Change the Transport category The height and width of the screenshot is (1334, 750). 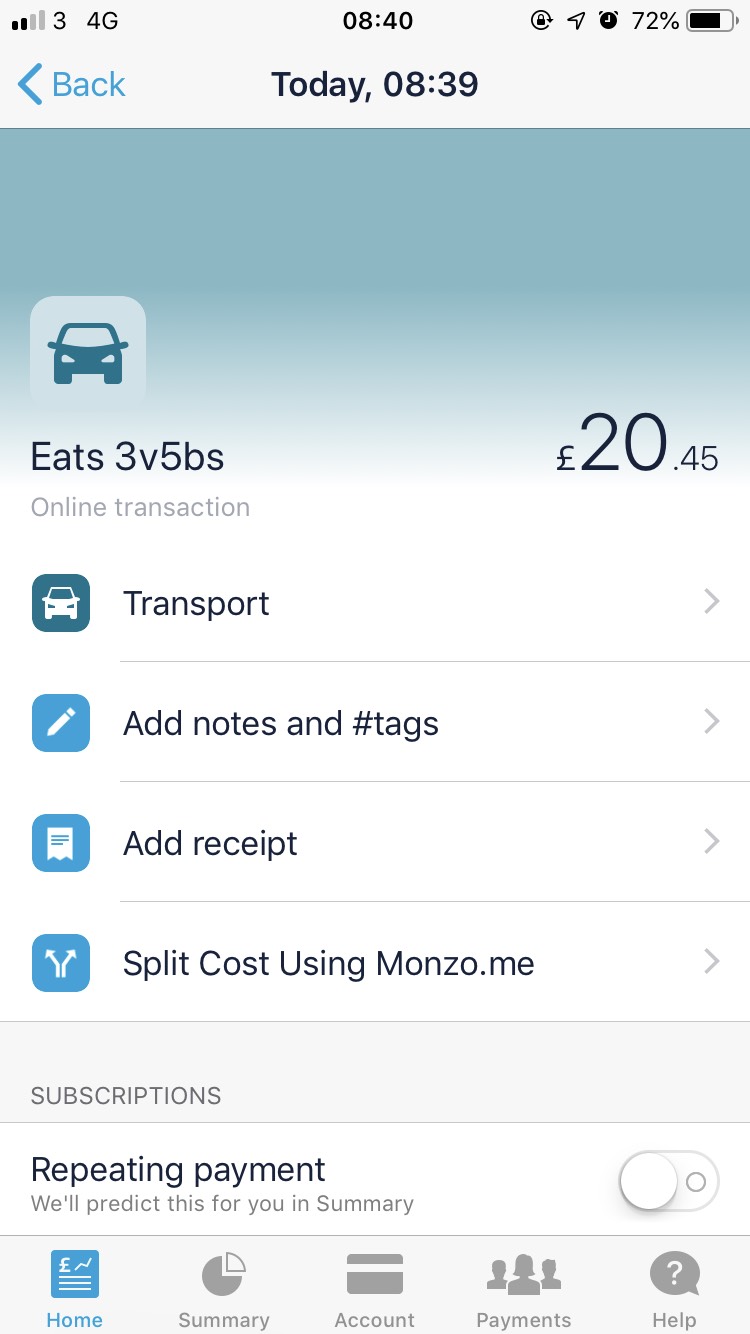coord(375,603)
